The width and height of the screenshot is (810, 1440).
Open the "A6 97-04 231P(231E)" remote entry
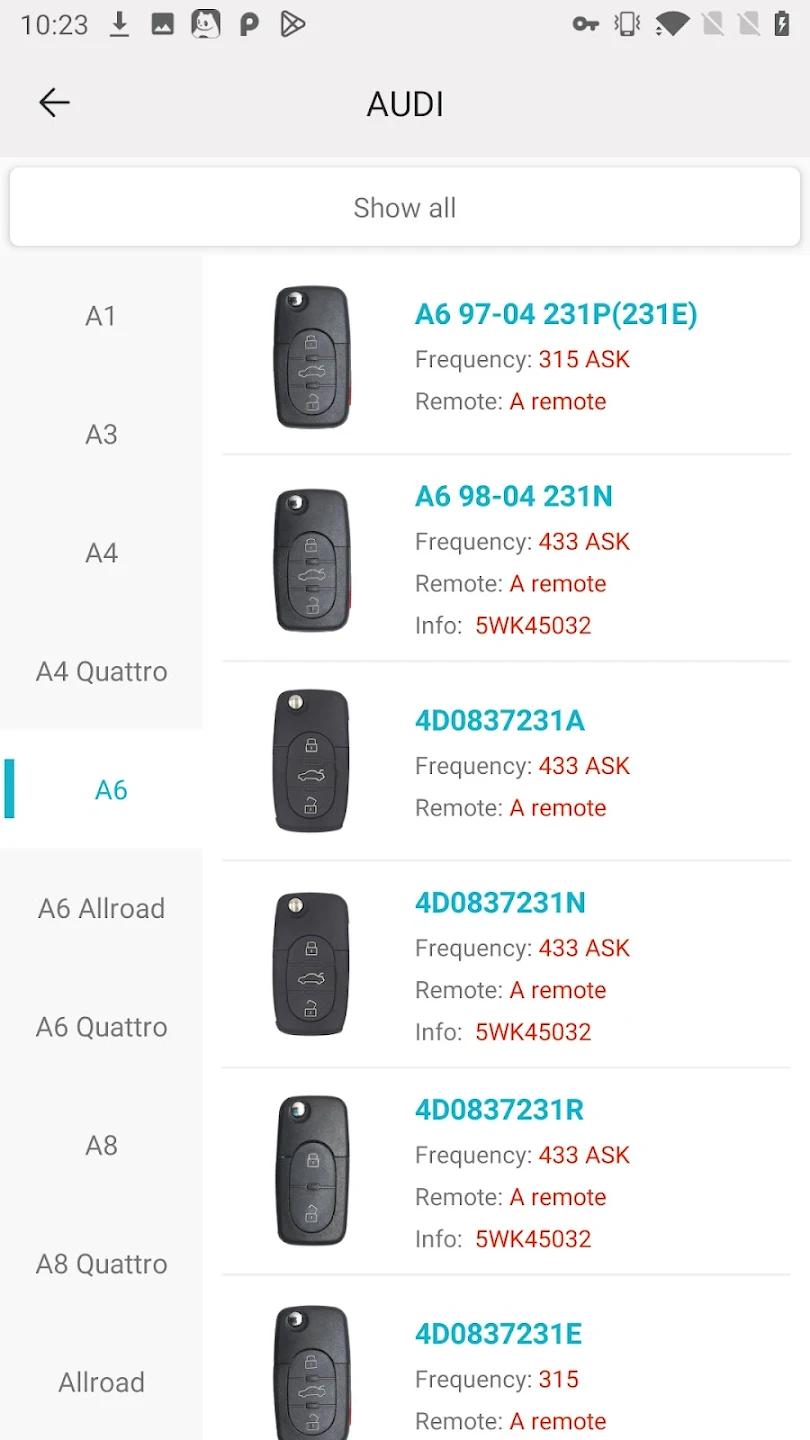click(x=557, y=313)
